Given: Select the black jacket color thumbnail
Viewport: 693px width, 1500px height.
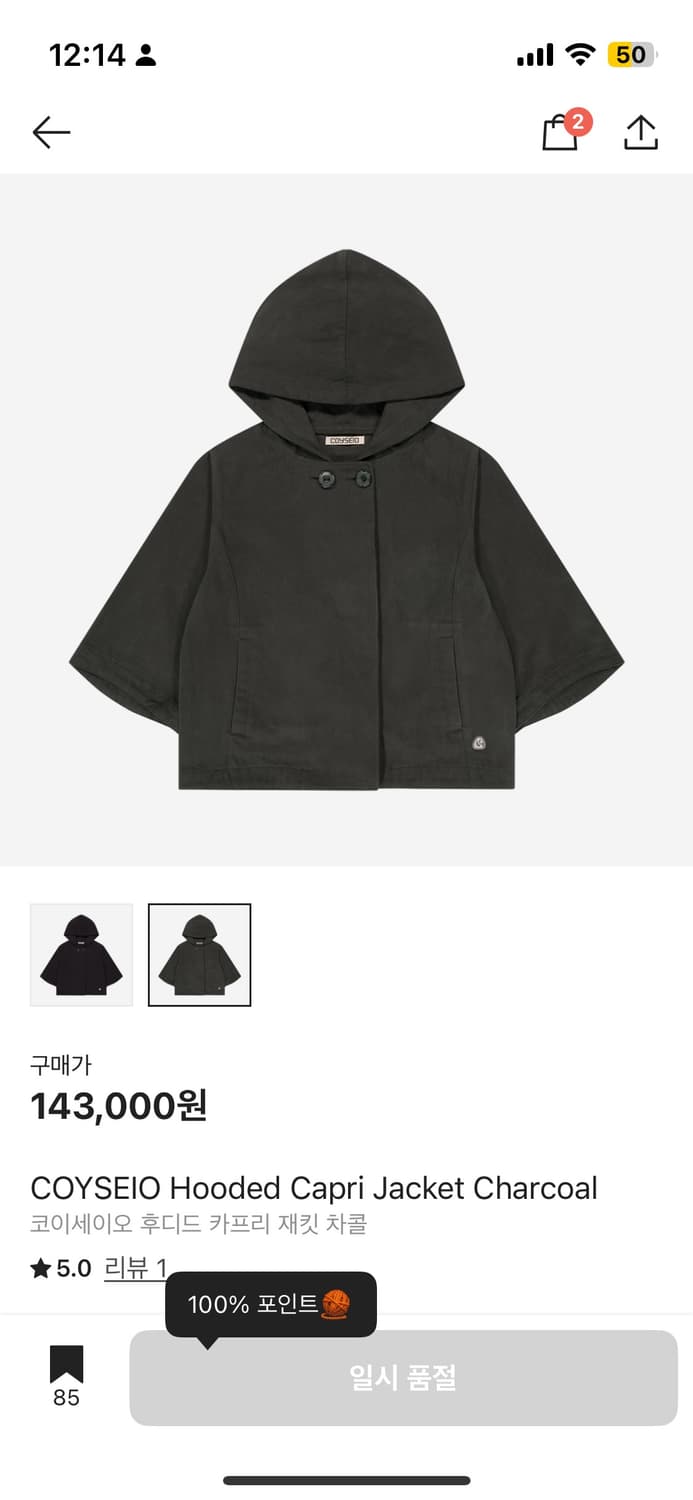Looking at the screenshot, I should [81, 954].
